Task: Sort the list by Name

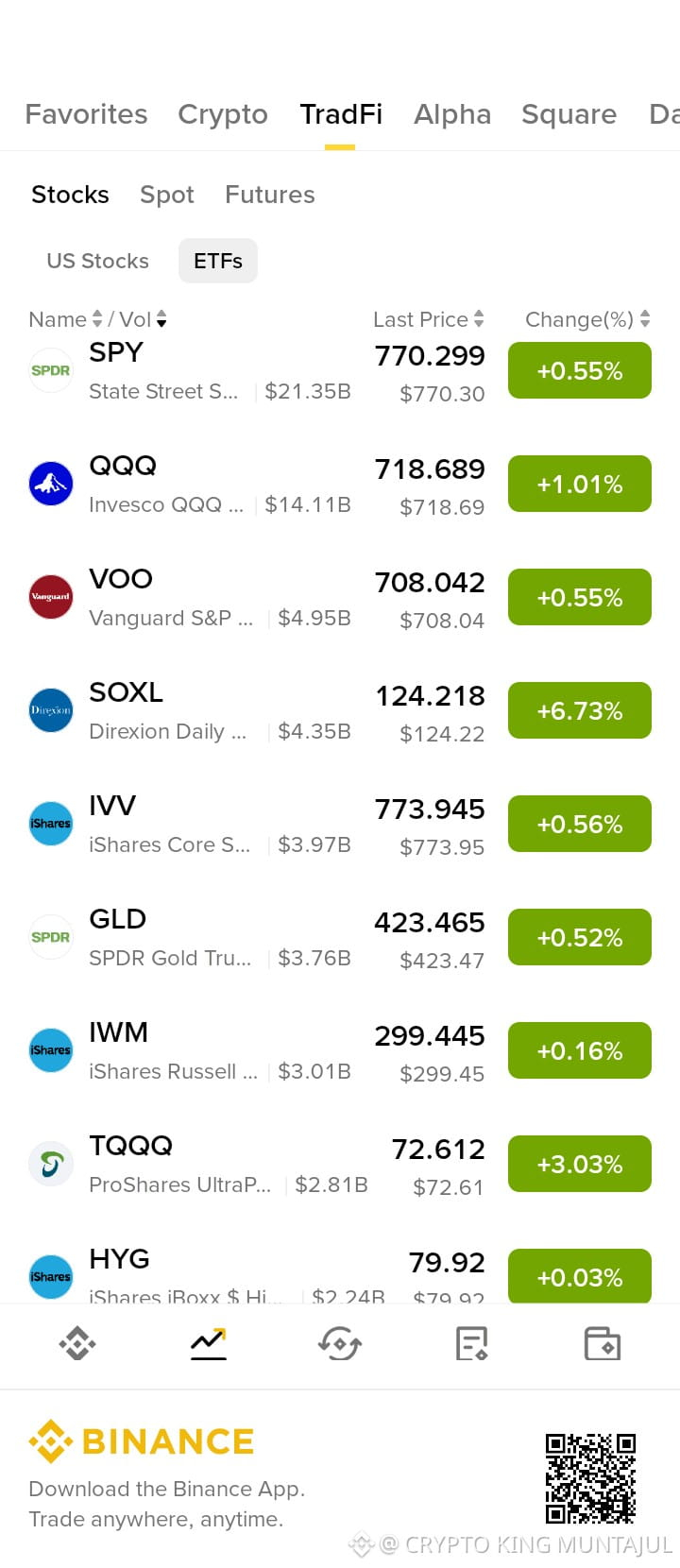Action: point(65,319)
